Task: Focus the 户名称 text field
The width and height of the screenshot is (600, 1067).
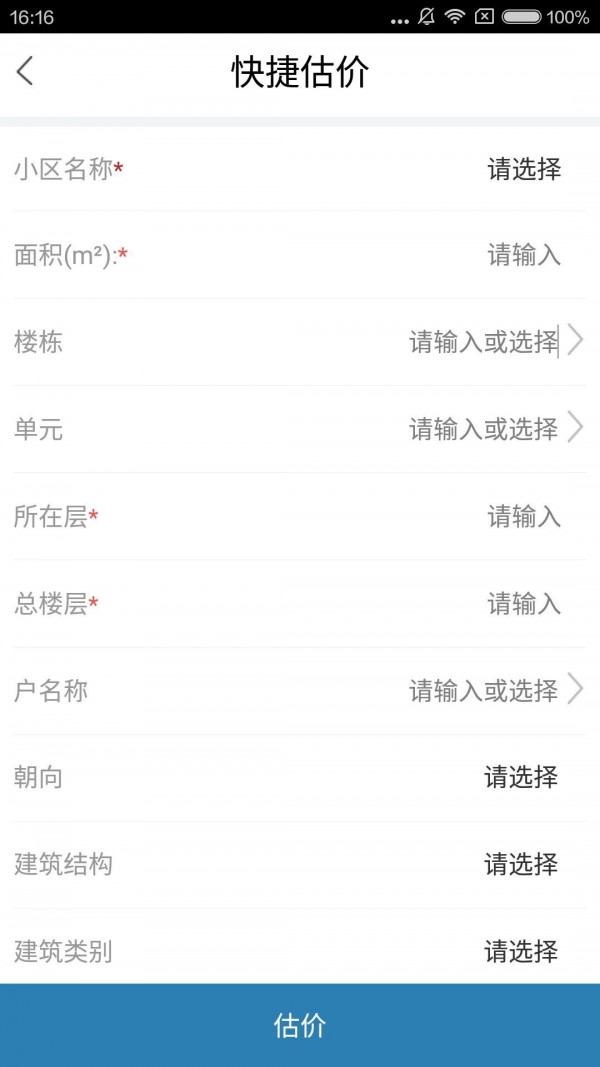Action: [482, 690]
